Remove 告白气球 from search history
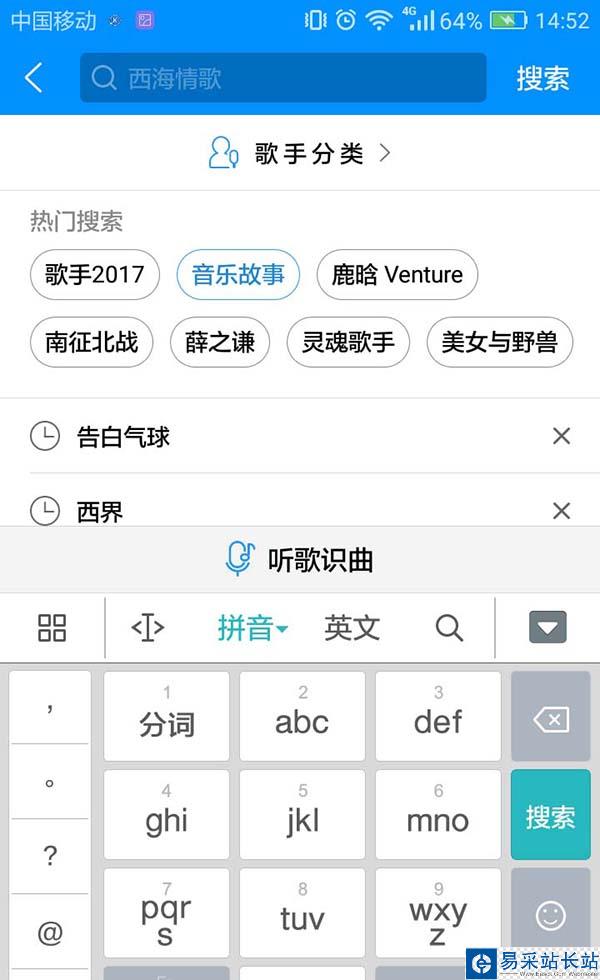Image resolution: width=600 pixels, height=980 pixels. point(561,436)
